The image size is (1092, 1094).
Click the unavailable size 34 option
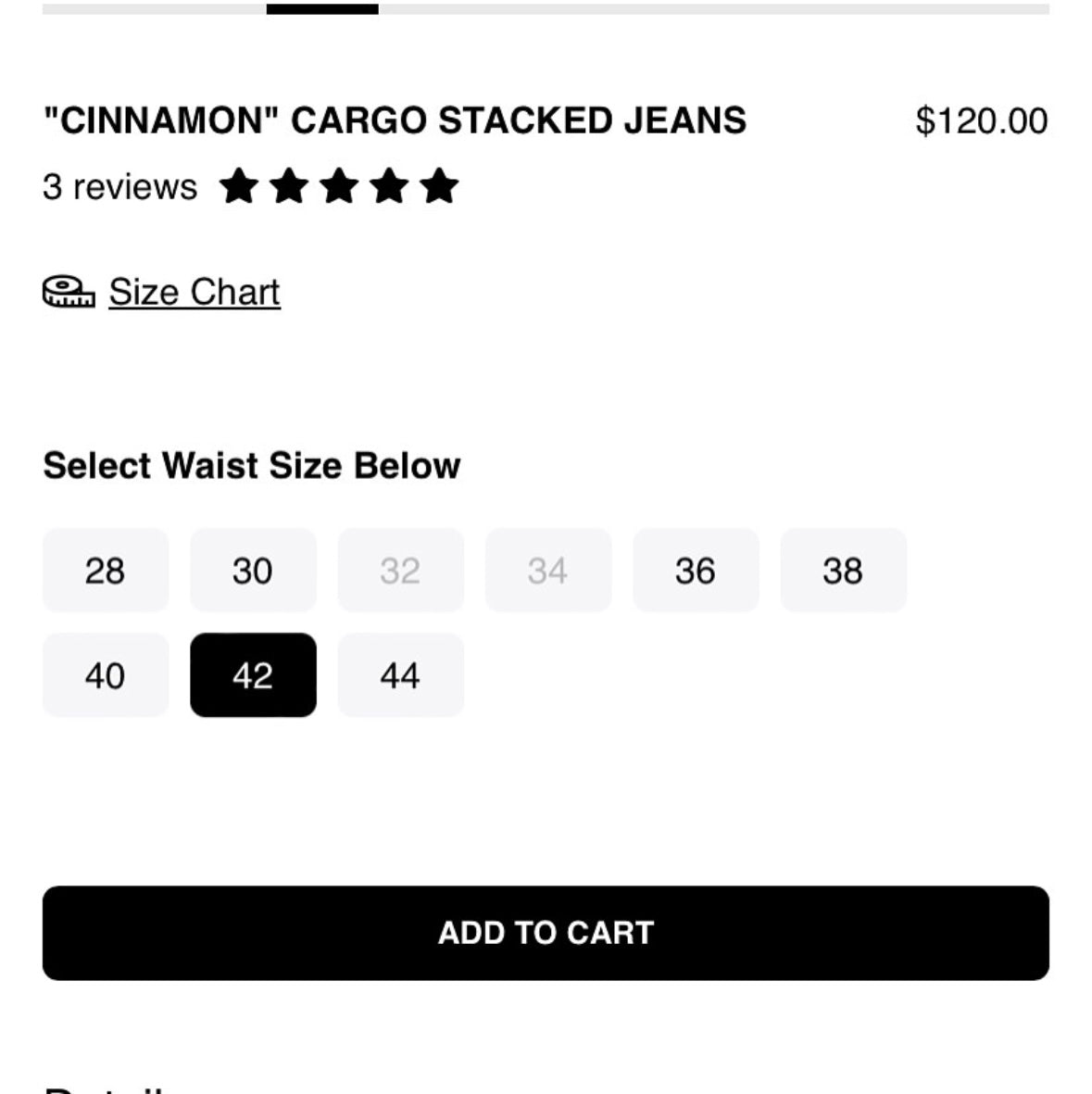coord(547,571)
